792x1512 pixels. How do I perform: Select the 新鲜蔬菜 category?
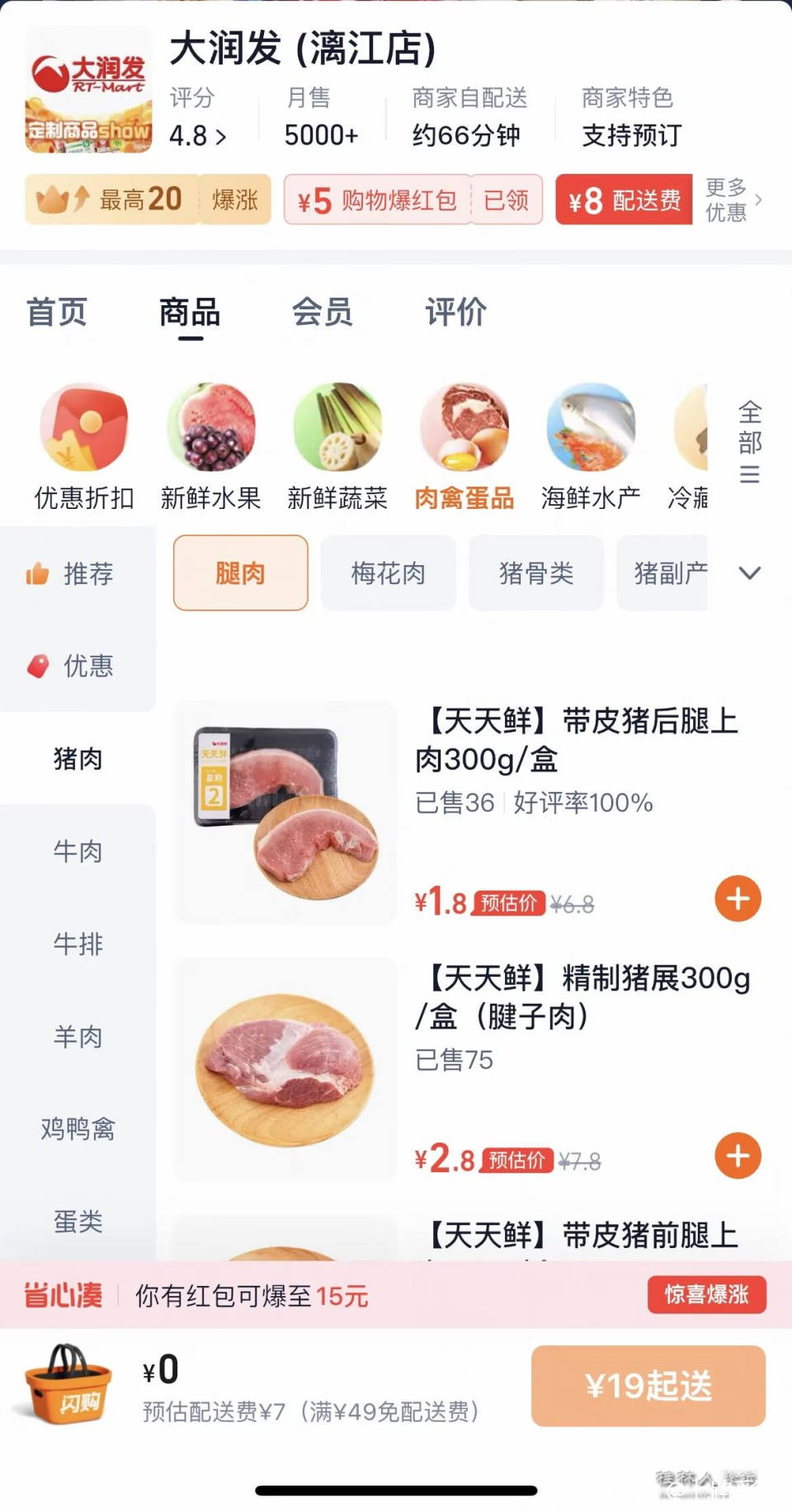337,446
